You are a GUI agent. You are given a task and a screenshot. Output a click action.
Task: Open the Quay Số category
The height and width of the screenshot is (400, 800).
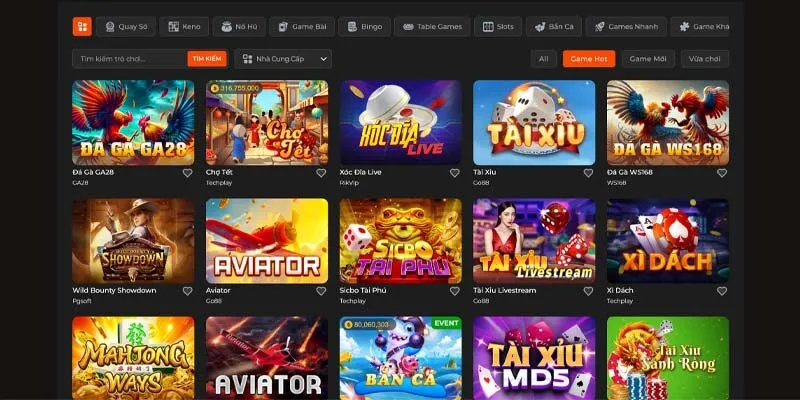point(127,27)
